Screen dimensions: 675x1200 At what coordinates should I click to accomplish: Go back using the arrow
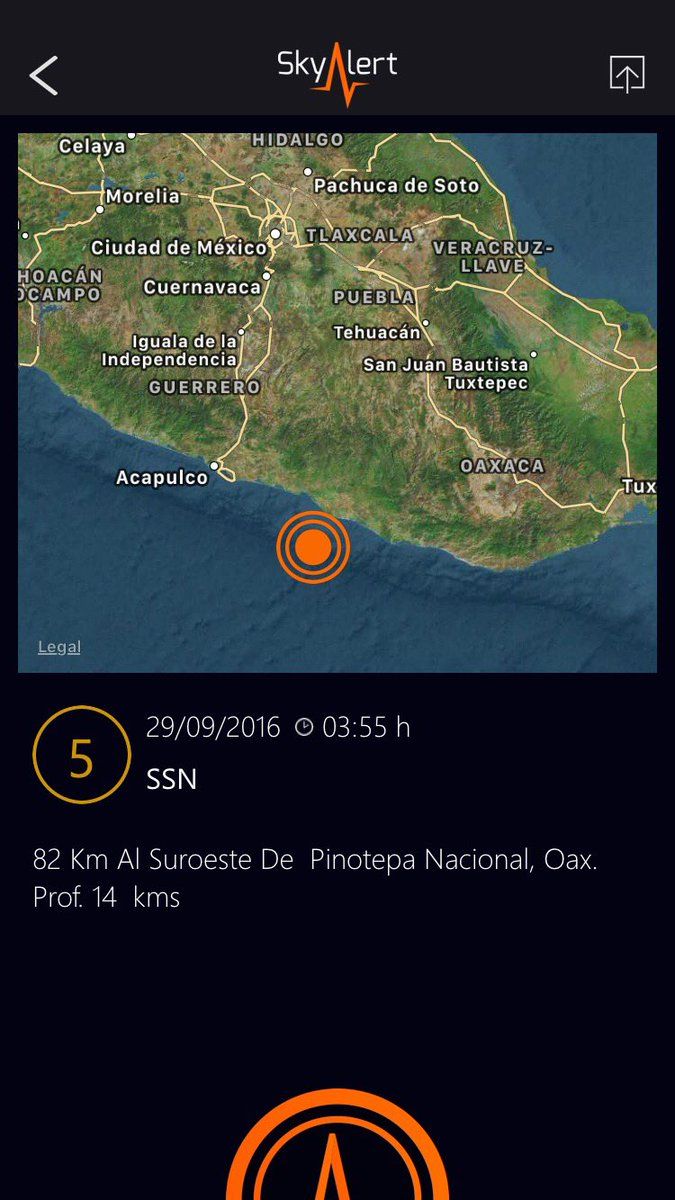click(x=43, y=75)
